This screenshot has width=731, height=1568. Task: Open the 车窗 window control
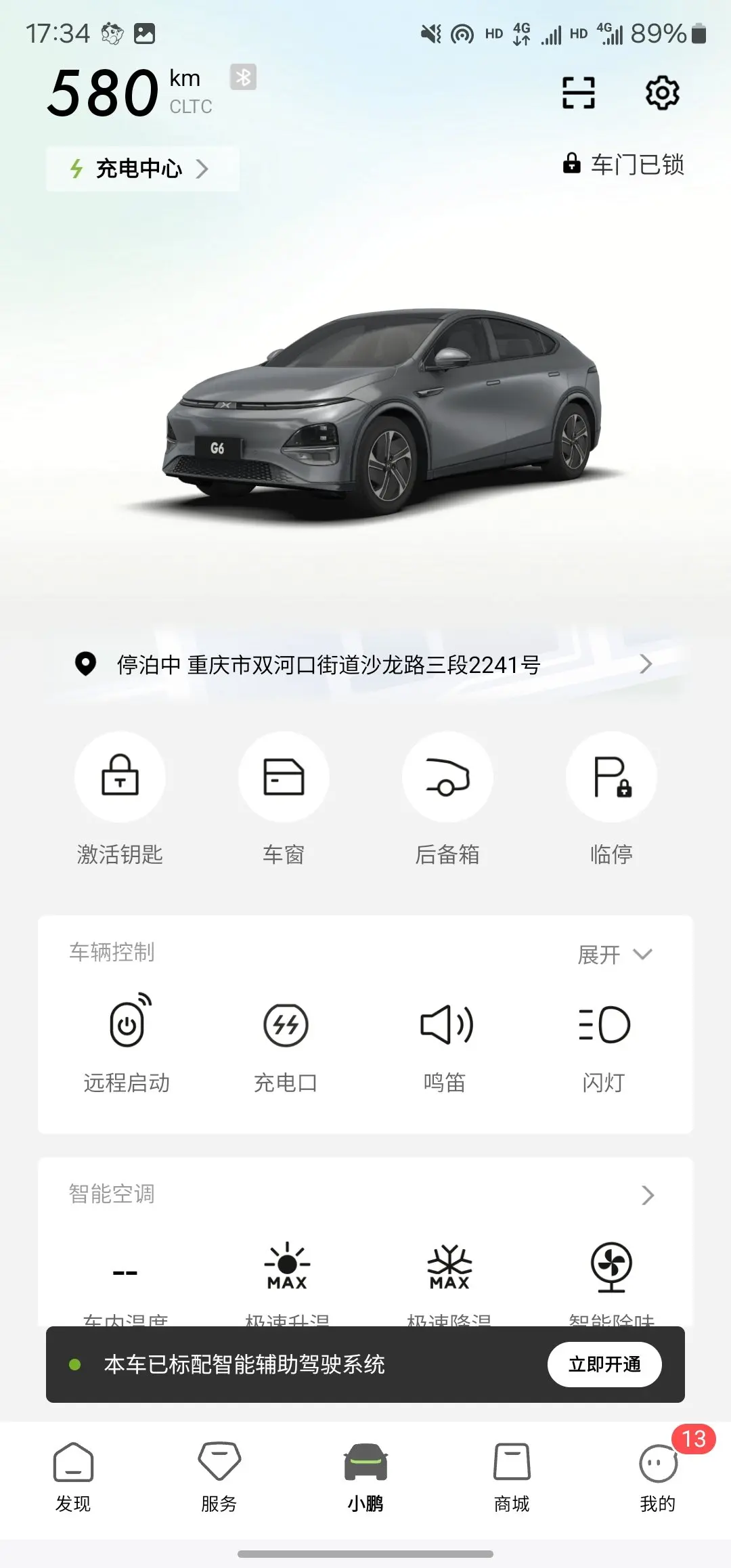click(284, 777)
